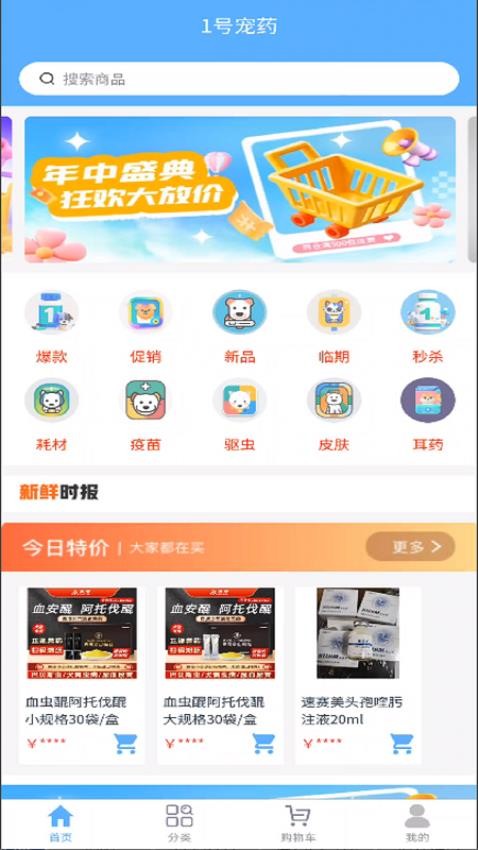The height and width of the screenshot is (850, 478).
Task: Go to the 我的 tab
Action: (417, 823)
